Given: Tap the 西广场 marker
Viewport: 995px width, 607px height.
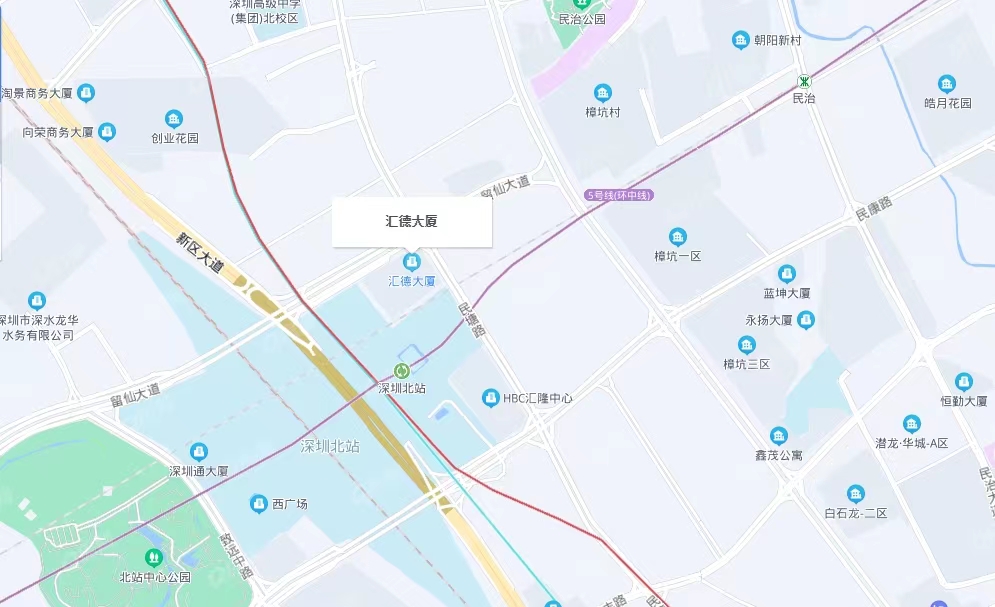Looking at the screenshot, I should tap(259, 503).
